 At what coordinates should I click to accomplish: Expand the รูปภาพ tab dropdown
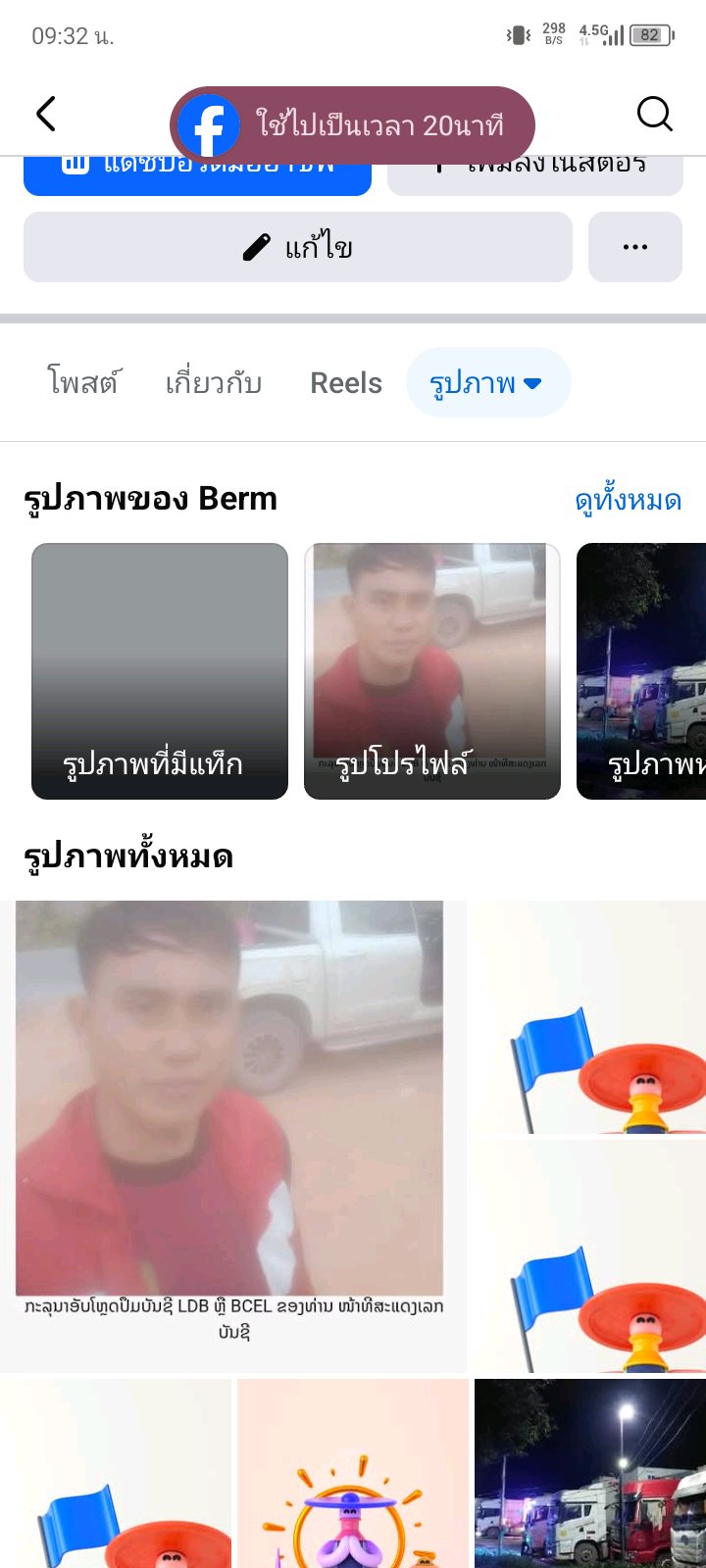(487, 382)
